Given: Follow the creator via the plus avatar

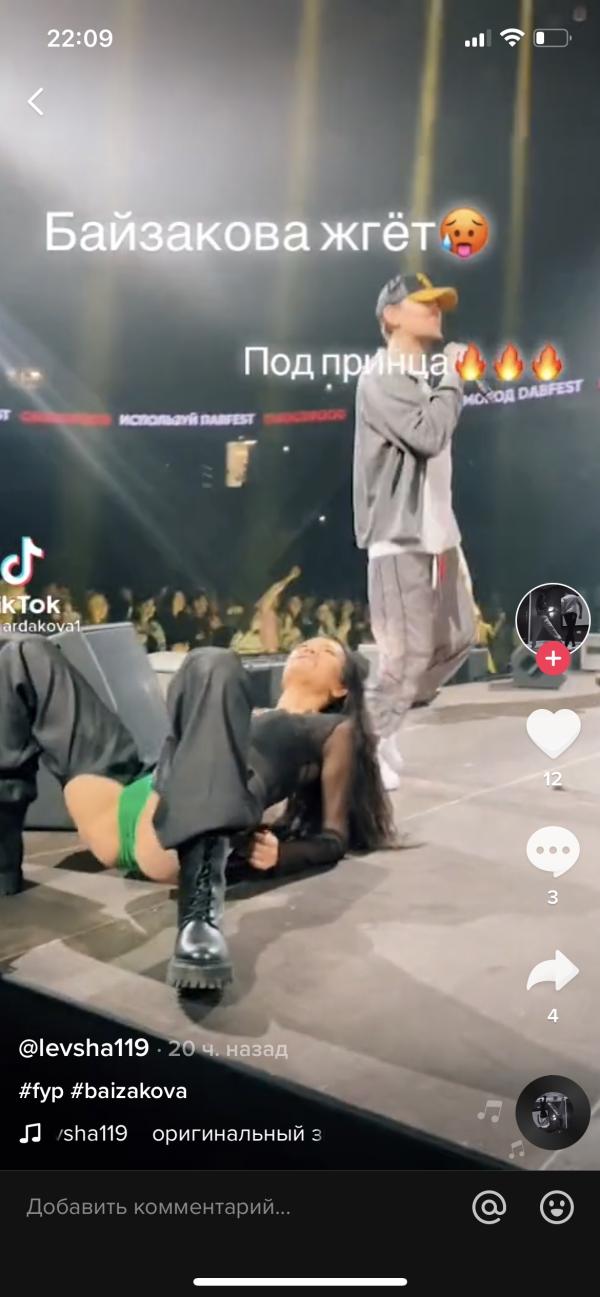Looking at the screenshot, I should pos(553,659).
